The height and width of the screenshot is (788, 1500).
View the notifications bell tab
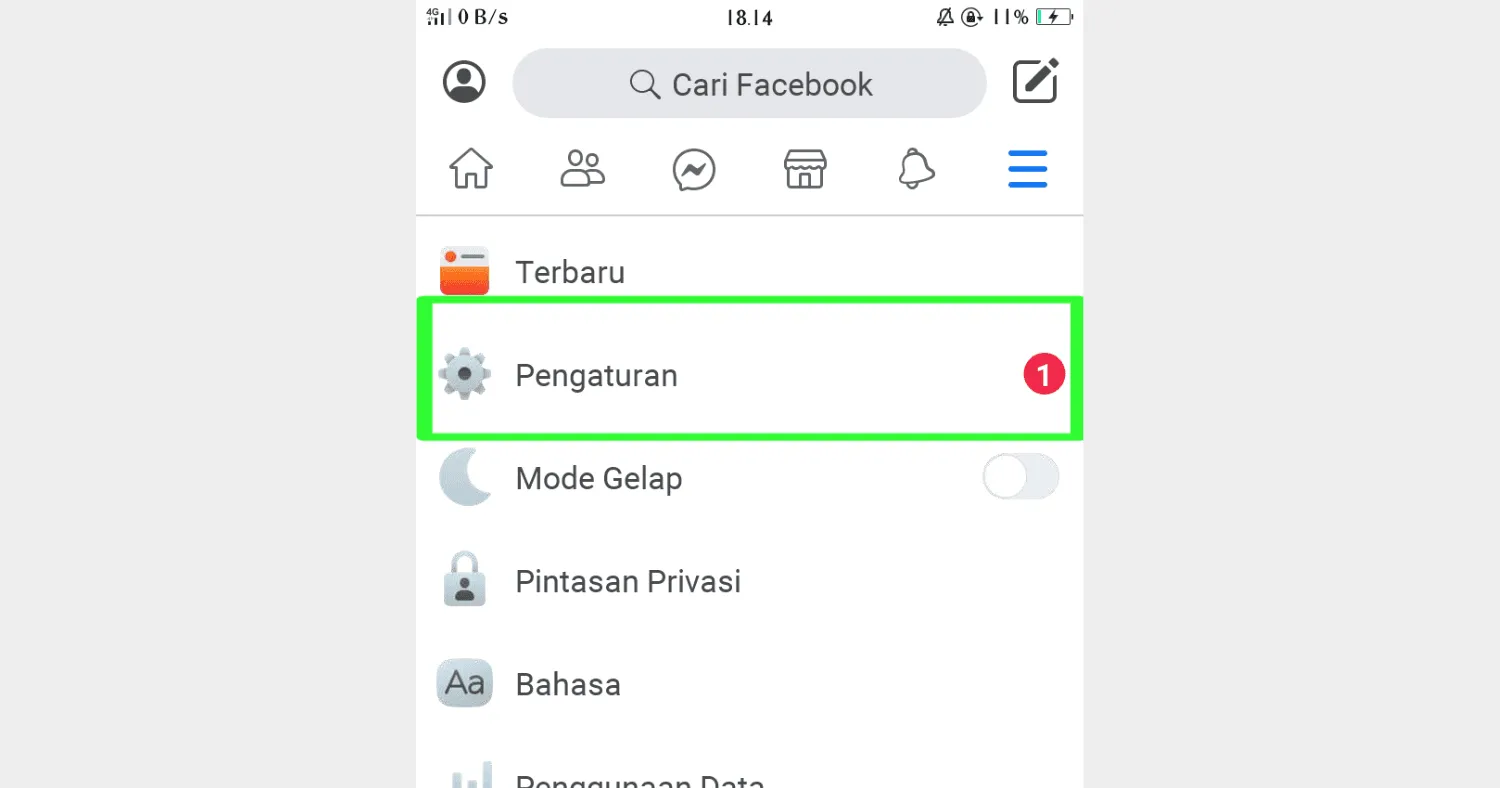(915, 169)
